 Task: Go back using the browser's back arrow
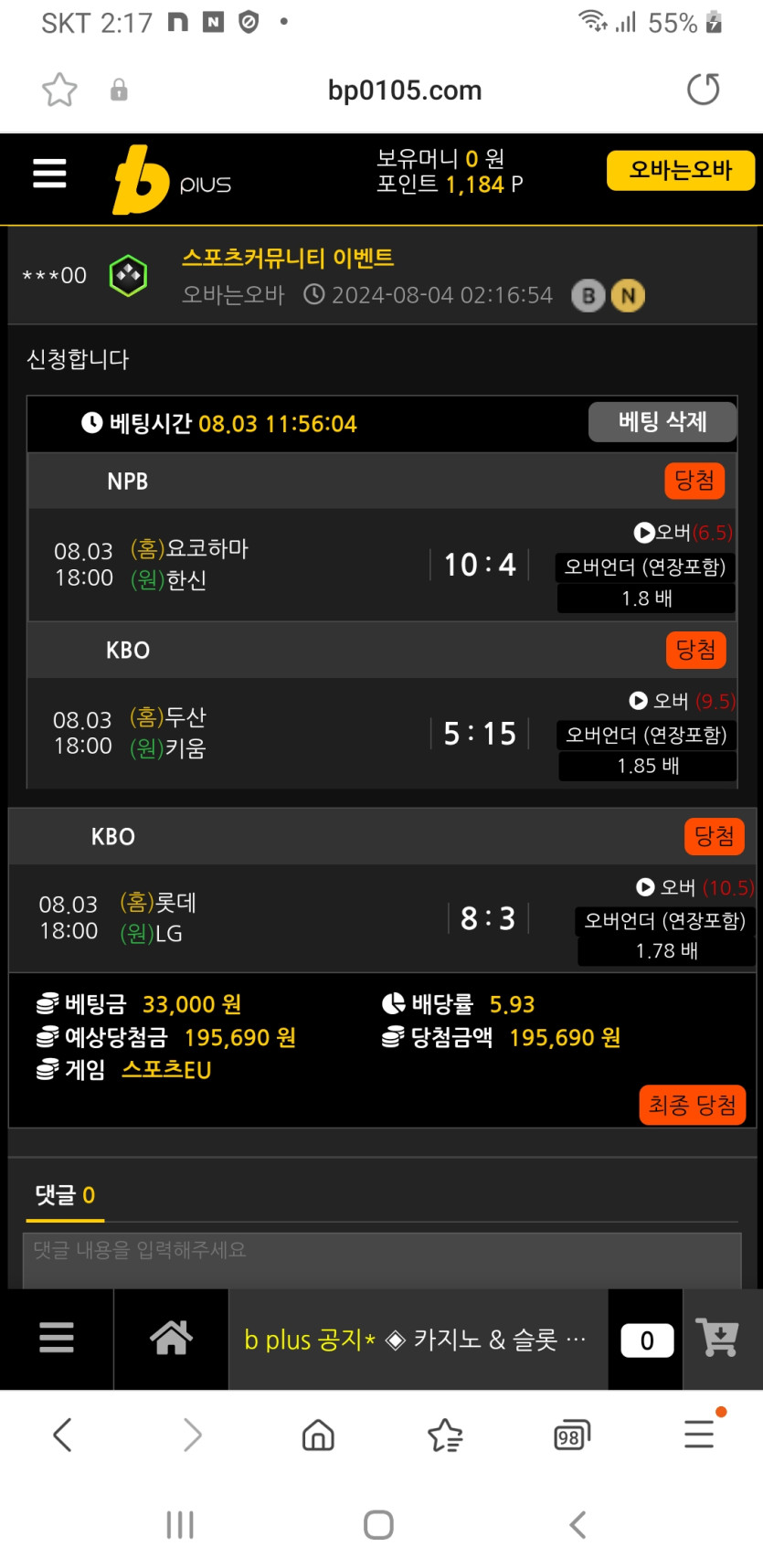pyautogui.click(x=62, y=1434)
